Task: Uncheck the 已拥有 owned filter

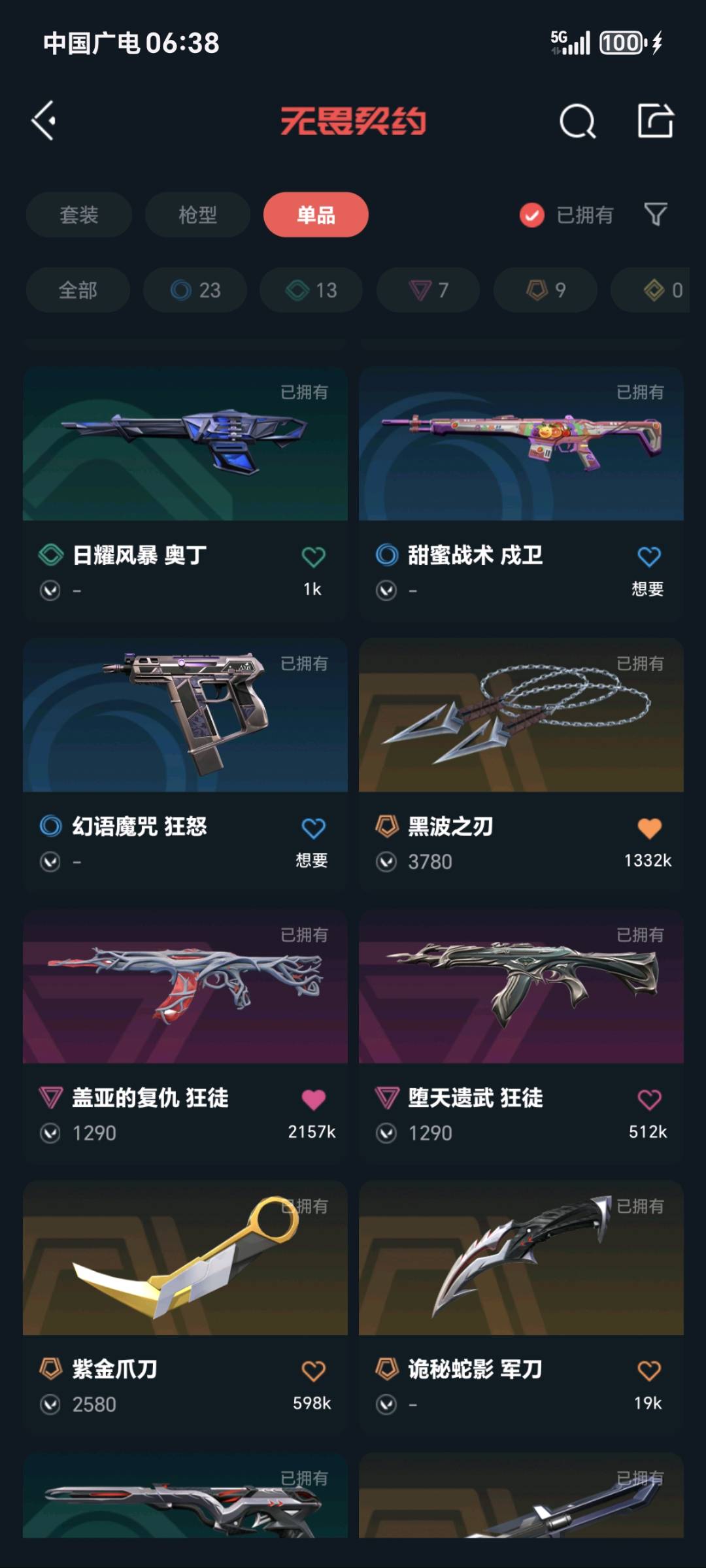Action: coord(532,214)
